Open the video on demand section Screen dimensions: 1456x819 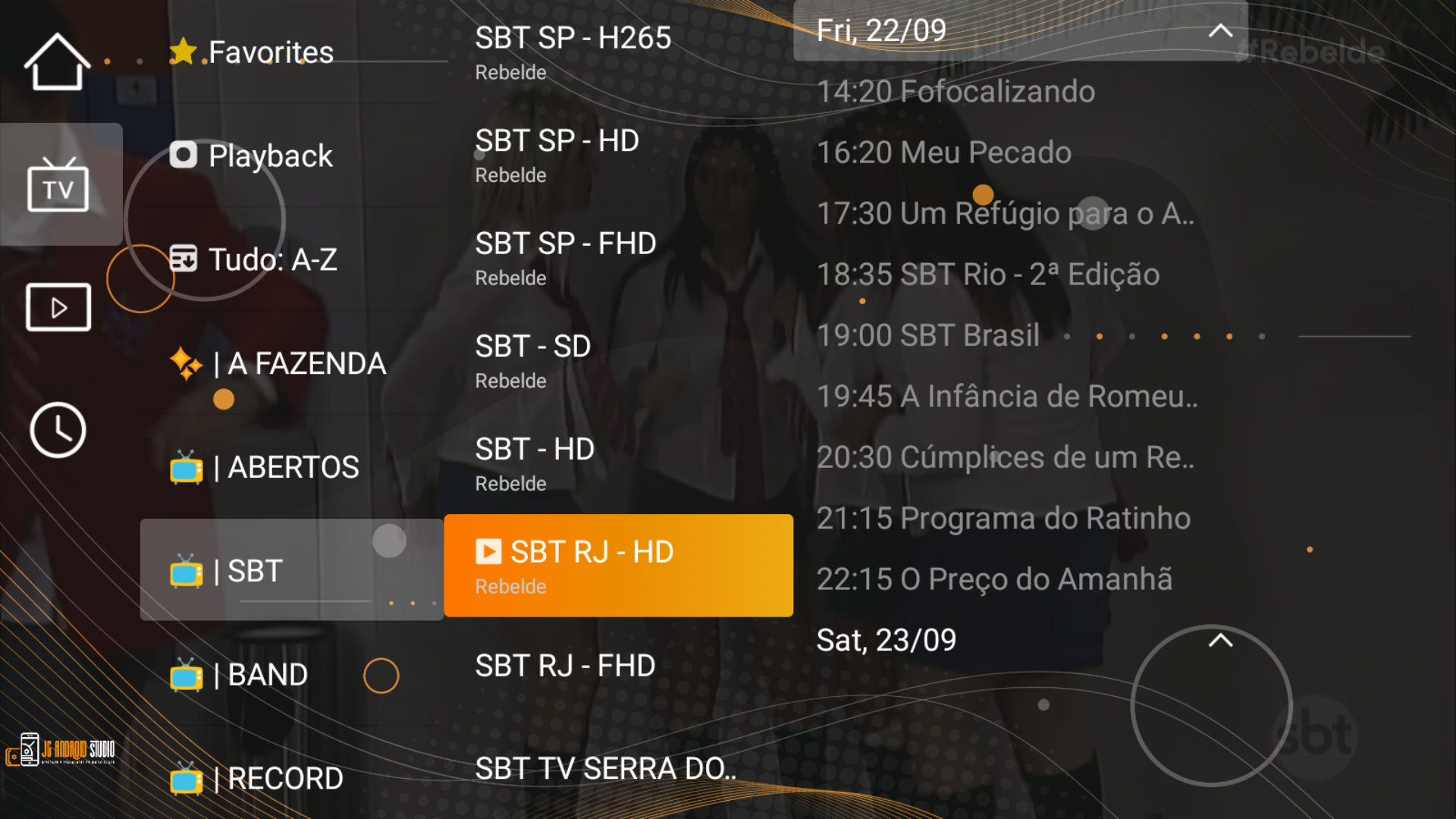click(58, 308)
